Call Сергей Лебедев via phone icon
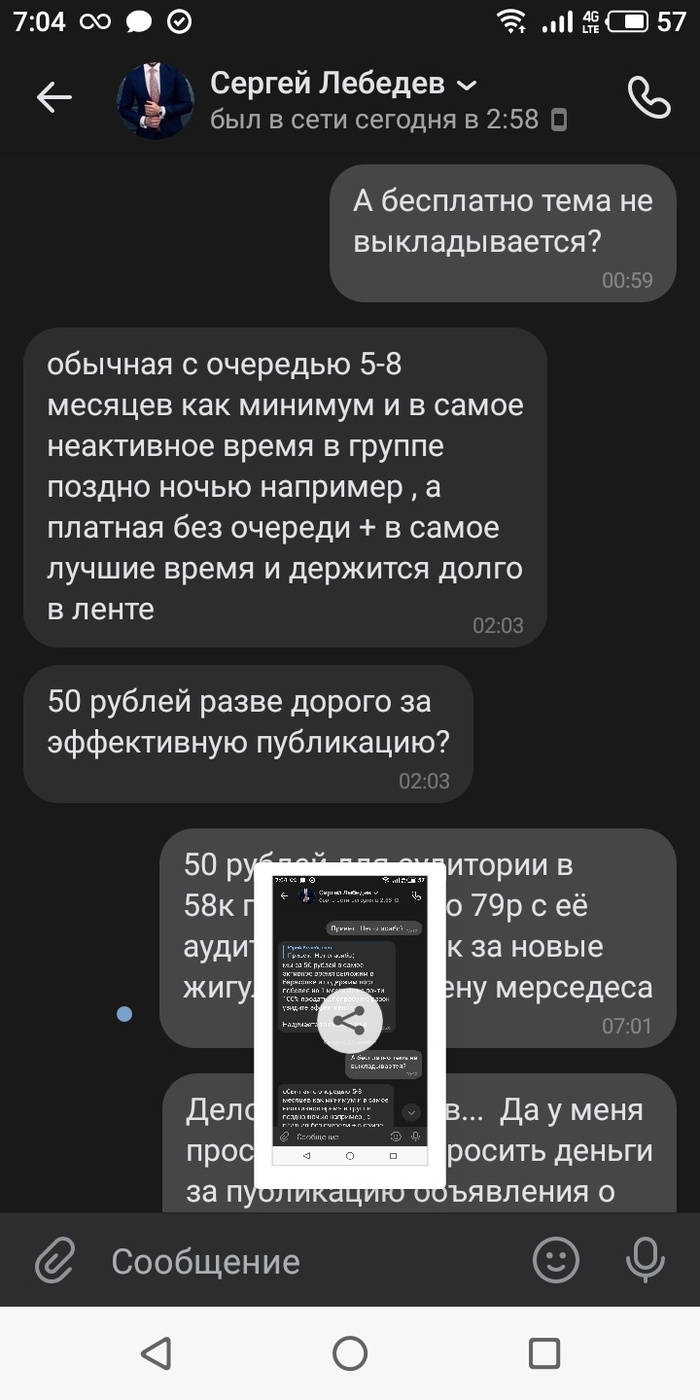700x1400 pixels. tap(648, 97)
